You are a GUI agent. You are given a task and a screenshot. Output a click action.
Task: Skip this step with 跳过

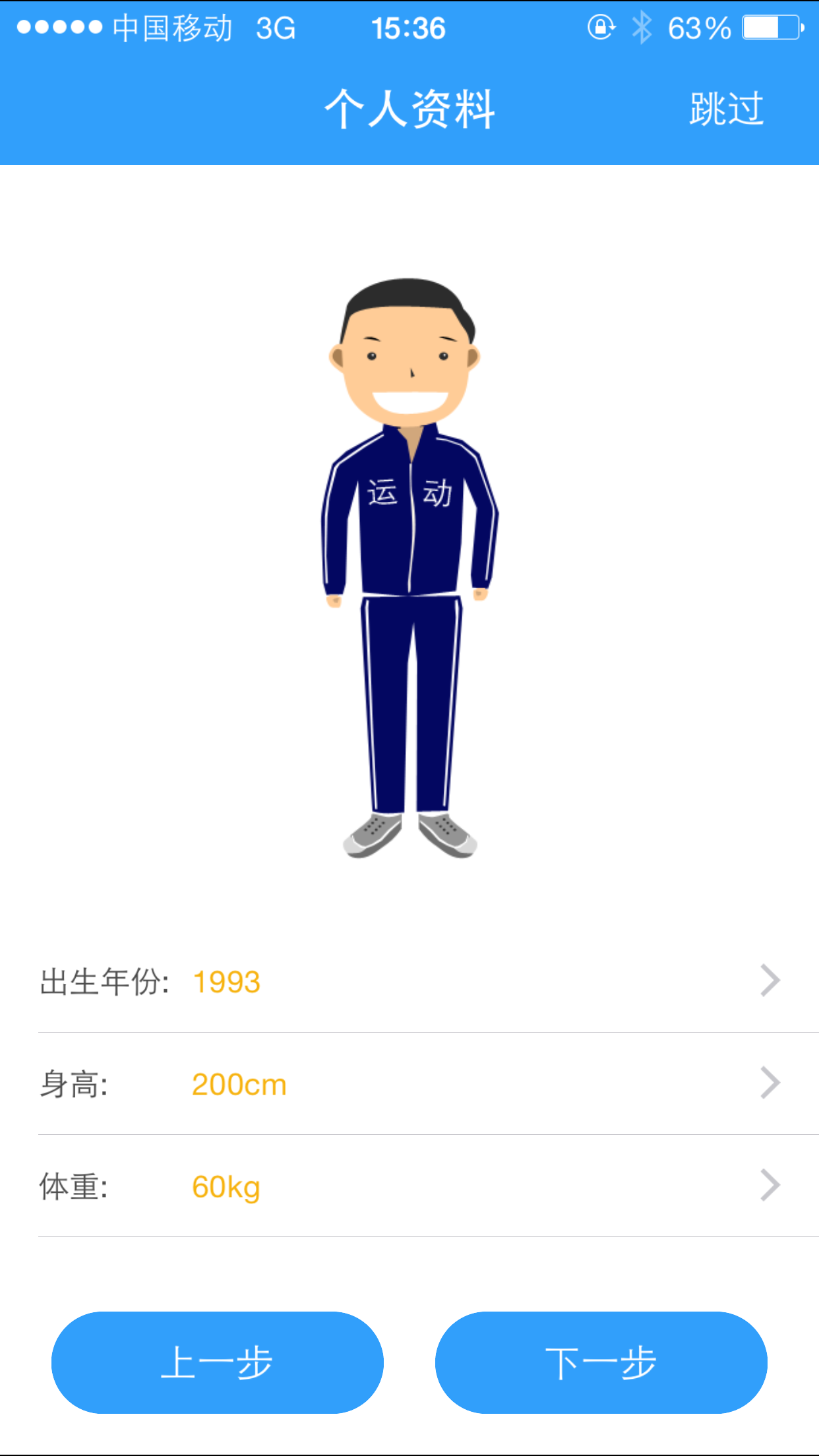(x=726, y=109)
